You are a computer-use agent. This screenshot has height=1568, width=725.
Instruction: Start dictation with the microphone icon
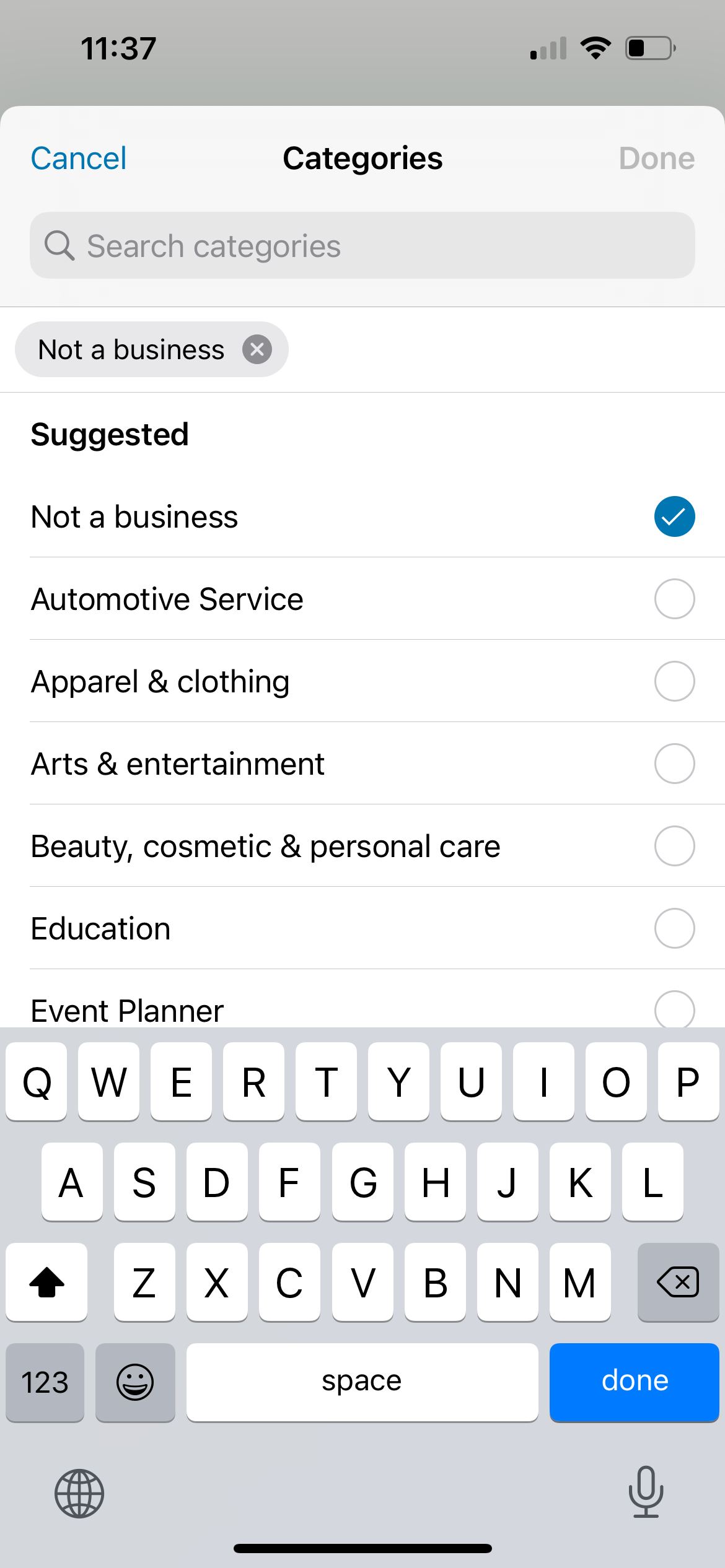pos(646,1491)
